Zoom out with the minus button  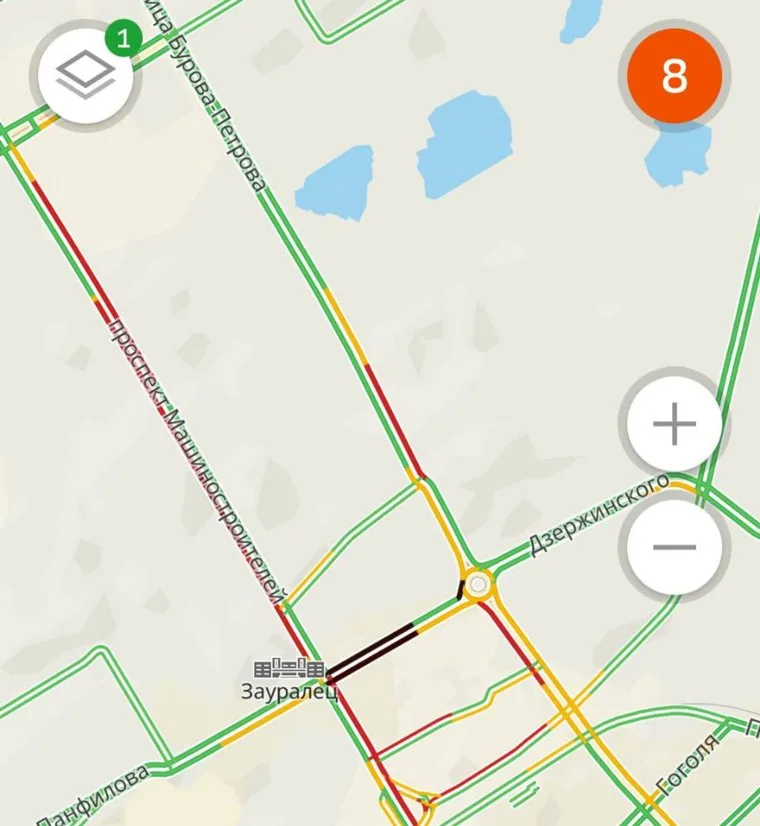674,547
